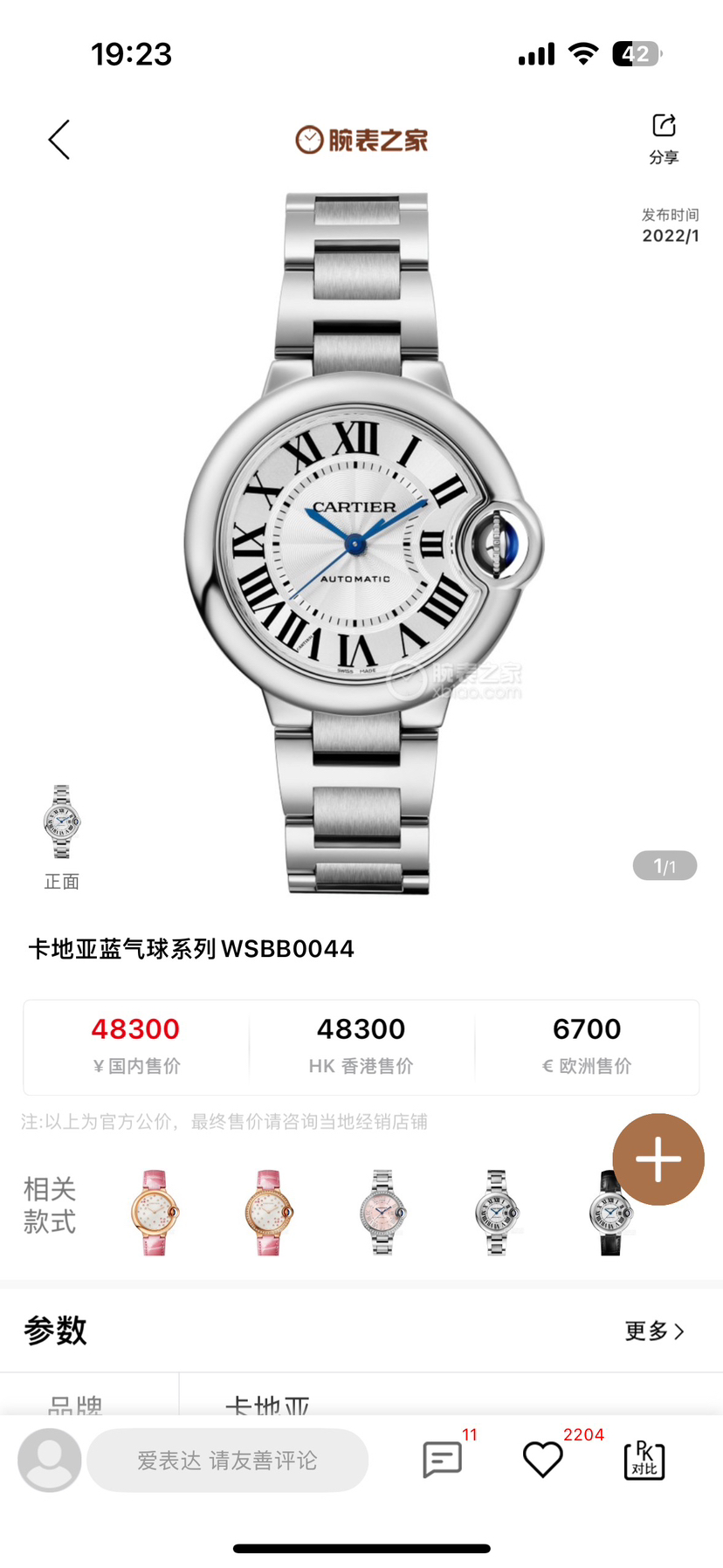
Task: Tap the comment field 爱表达 请友善评论
Action: click(x=227, y=1460)
